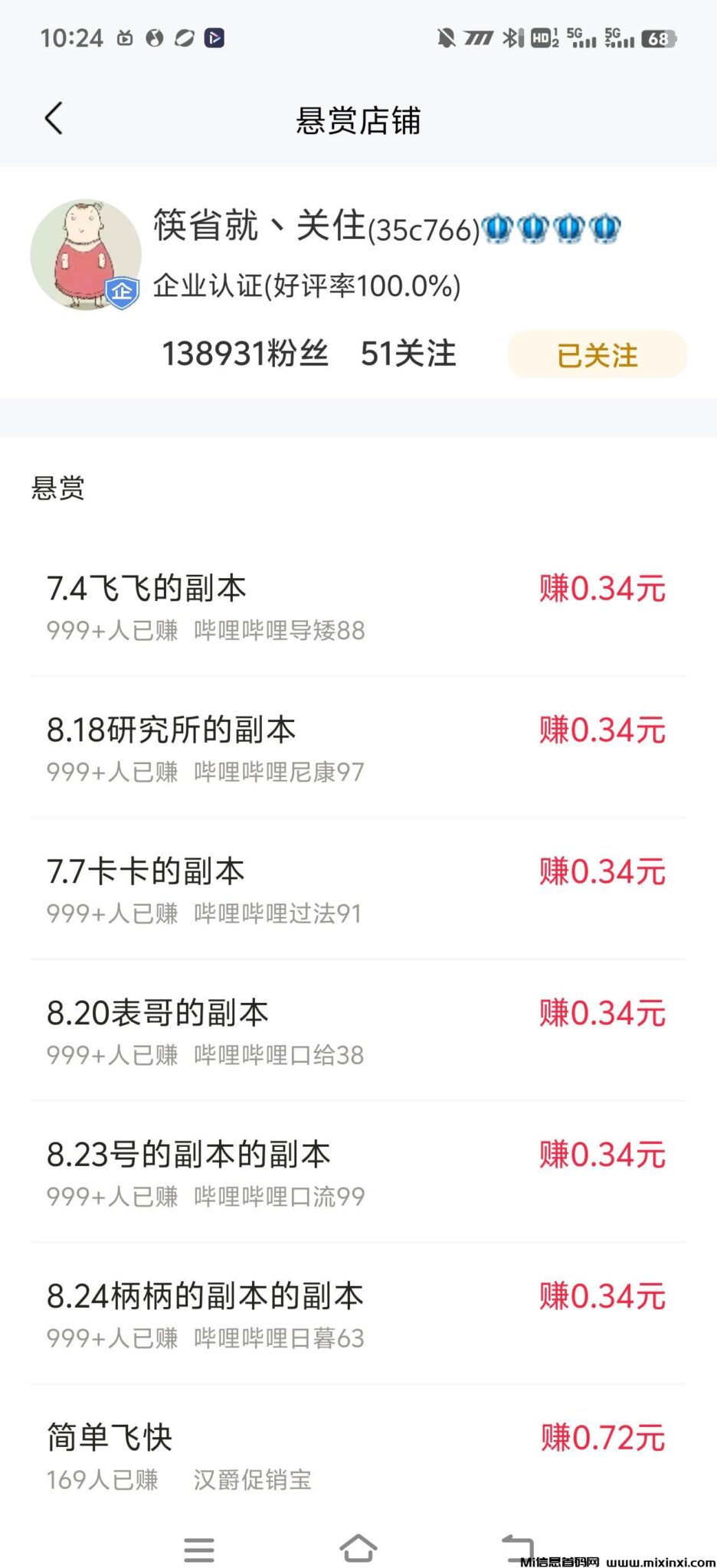
Task: Tap the 已关注 follow button
Action: coord(597,354)
